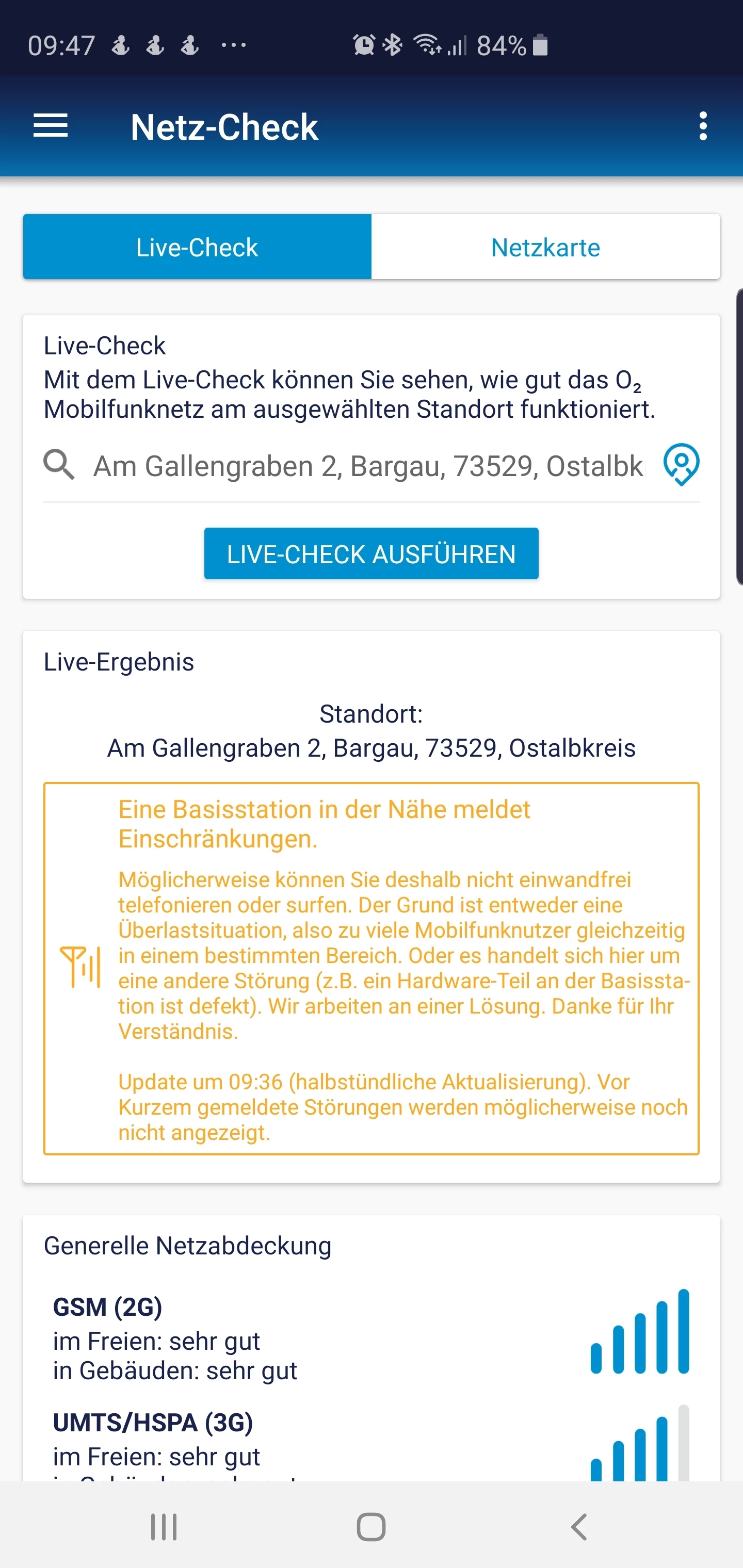Go back with the system back button
Screen dimensions: 743x1568
click(578, 1527)
